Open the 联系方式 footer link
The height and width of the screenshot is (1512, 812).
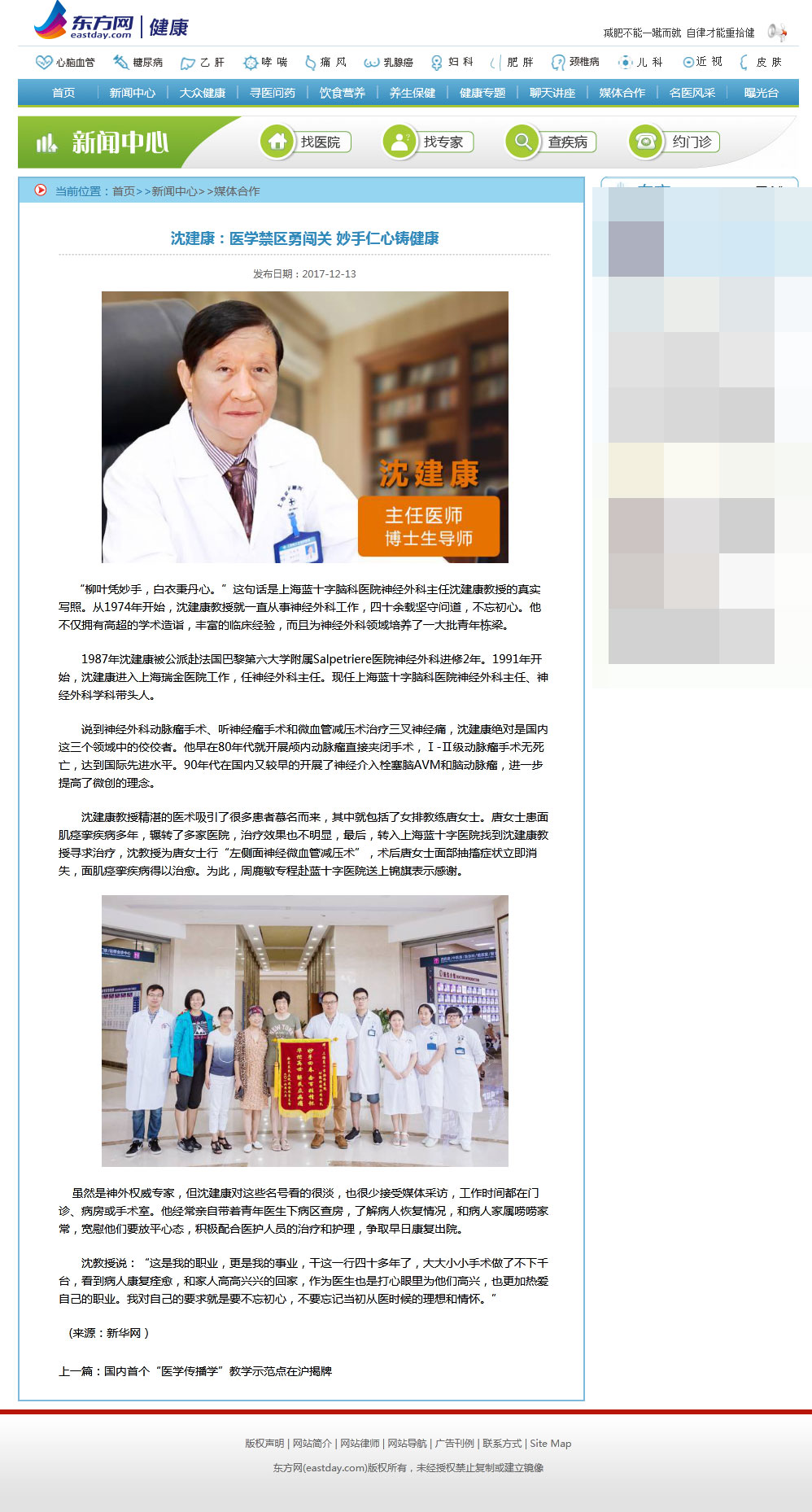pyautogui.click(x=502, y=1443)
